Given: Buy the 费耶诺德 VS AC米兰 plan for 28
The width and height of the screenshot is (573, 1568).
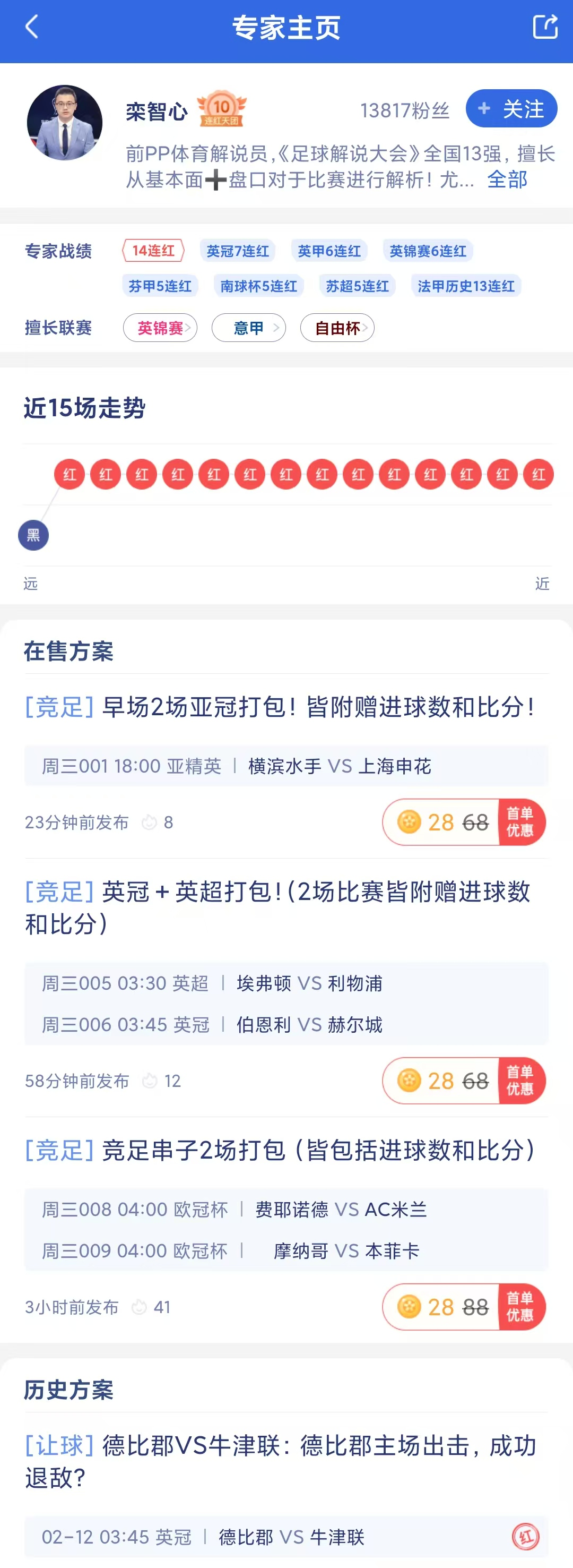Looking at the screenshot, I should (464, 1307).
